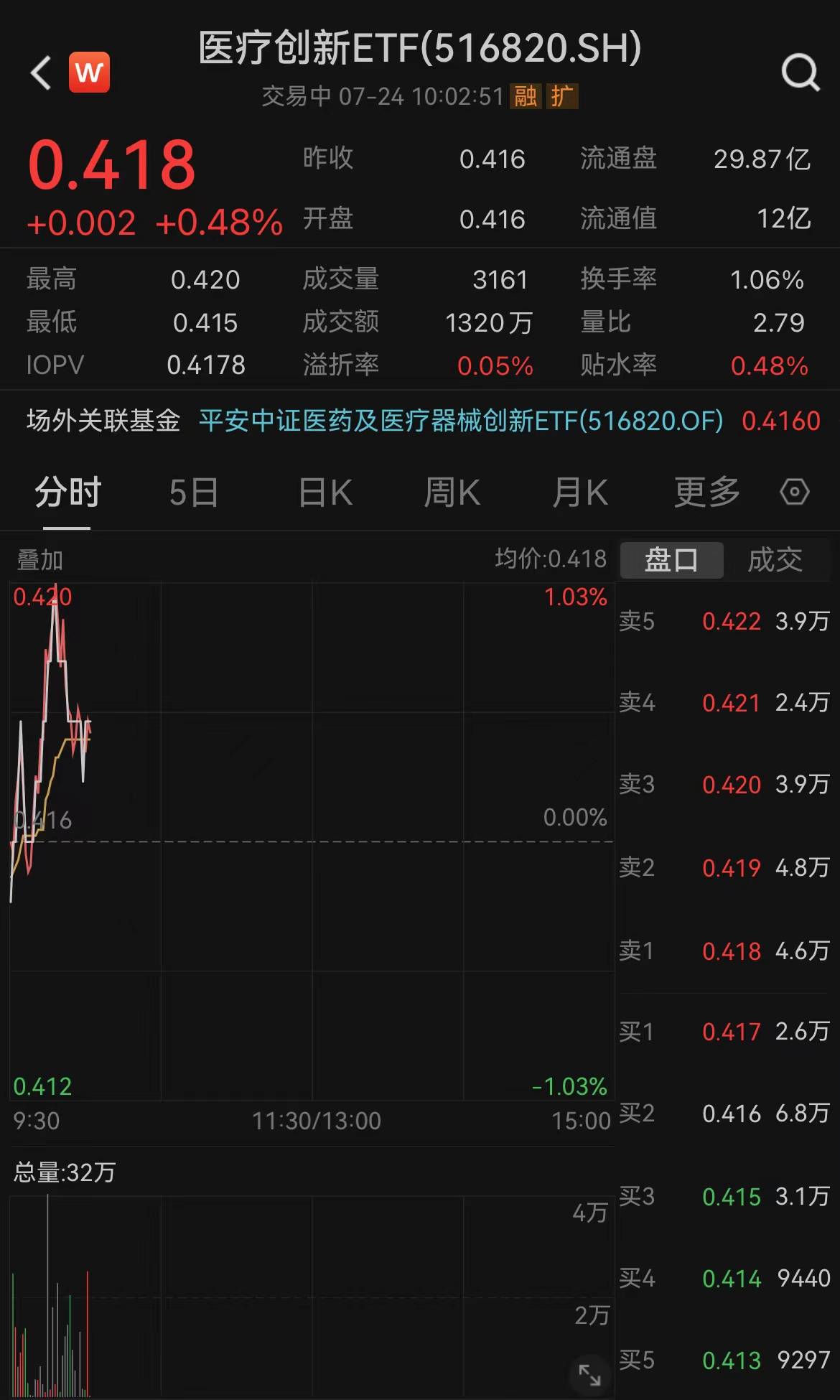
Task: Open the 更多 chart periods menu
Action: pyautogui.click(x=707, y=492)
